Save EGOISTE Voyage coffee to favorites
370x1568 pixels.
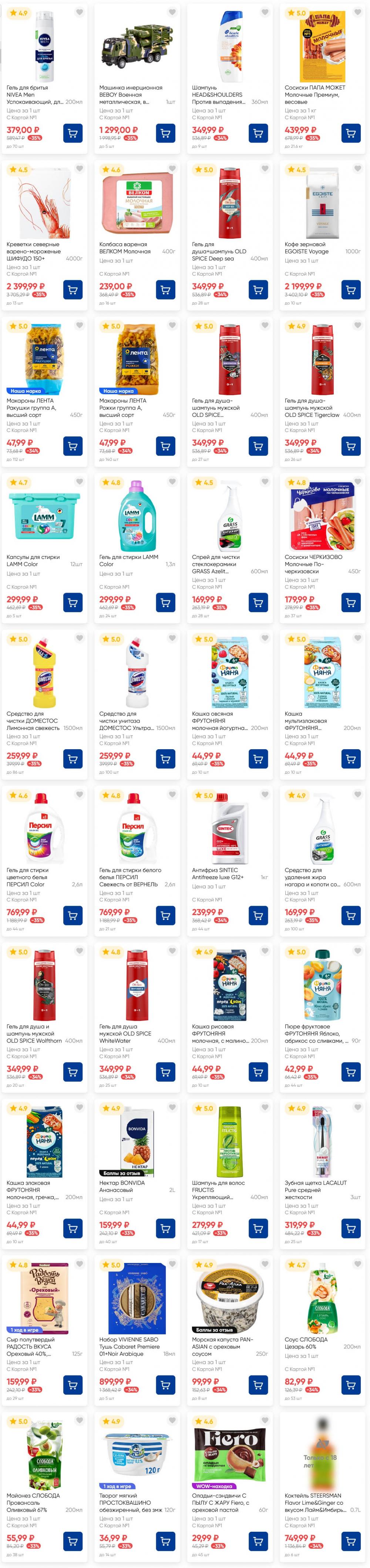pos(358,169)
